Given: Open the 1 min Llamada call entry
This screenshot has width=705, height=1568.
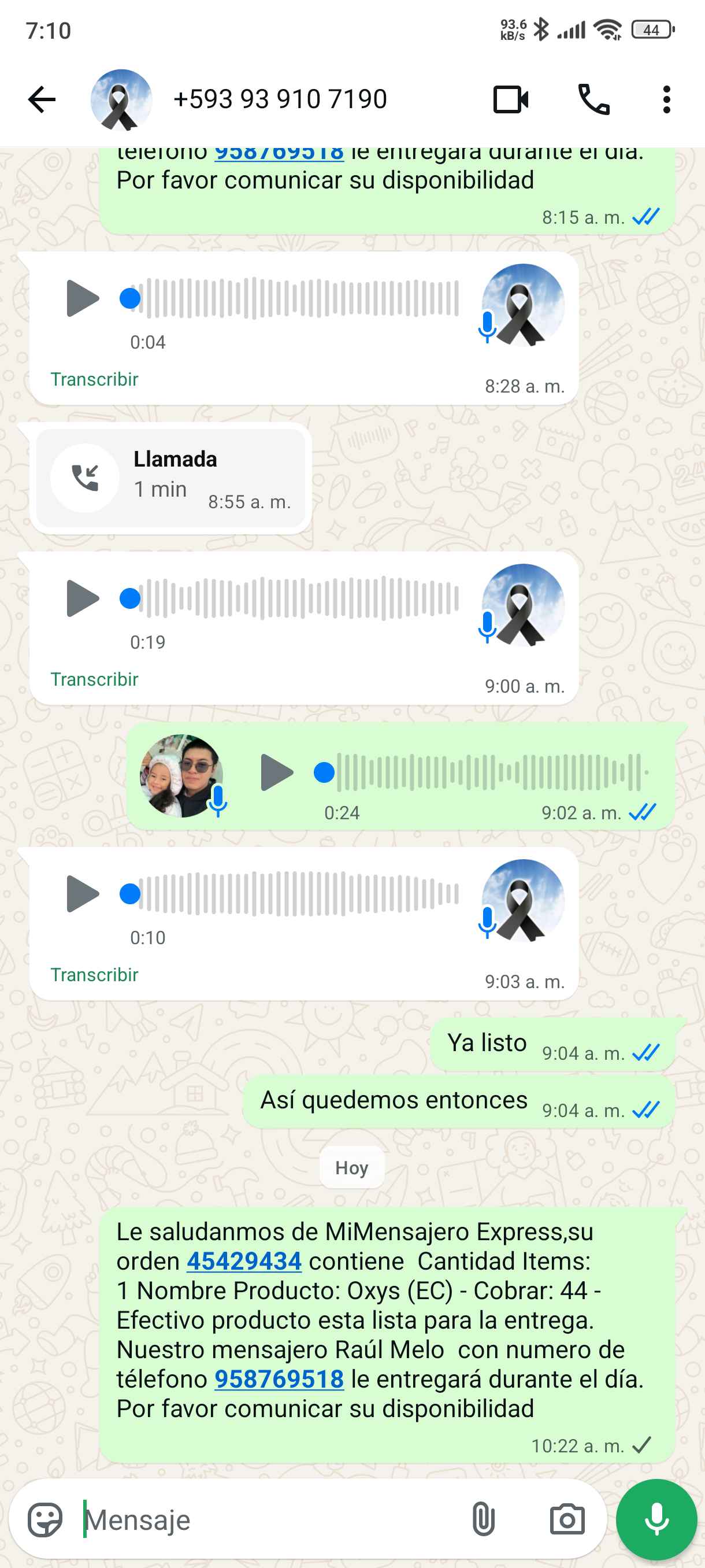Looking at the screenshot, I should [x=170, y=478].
